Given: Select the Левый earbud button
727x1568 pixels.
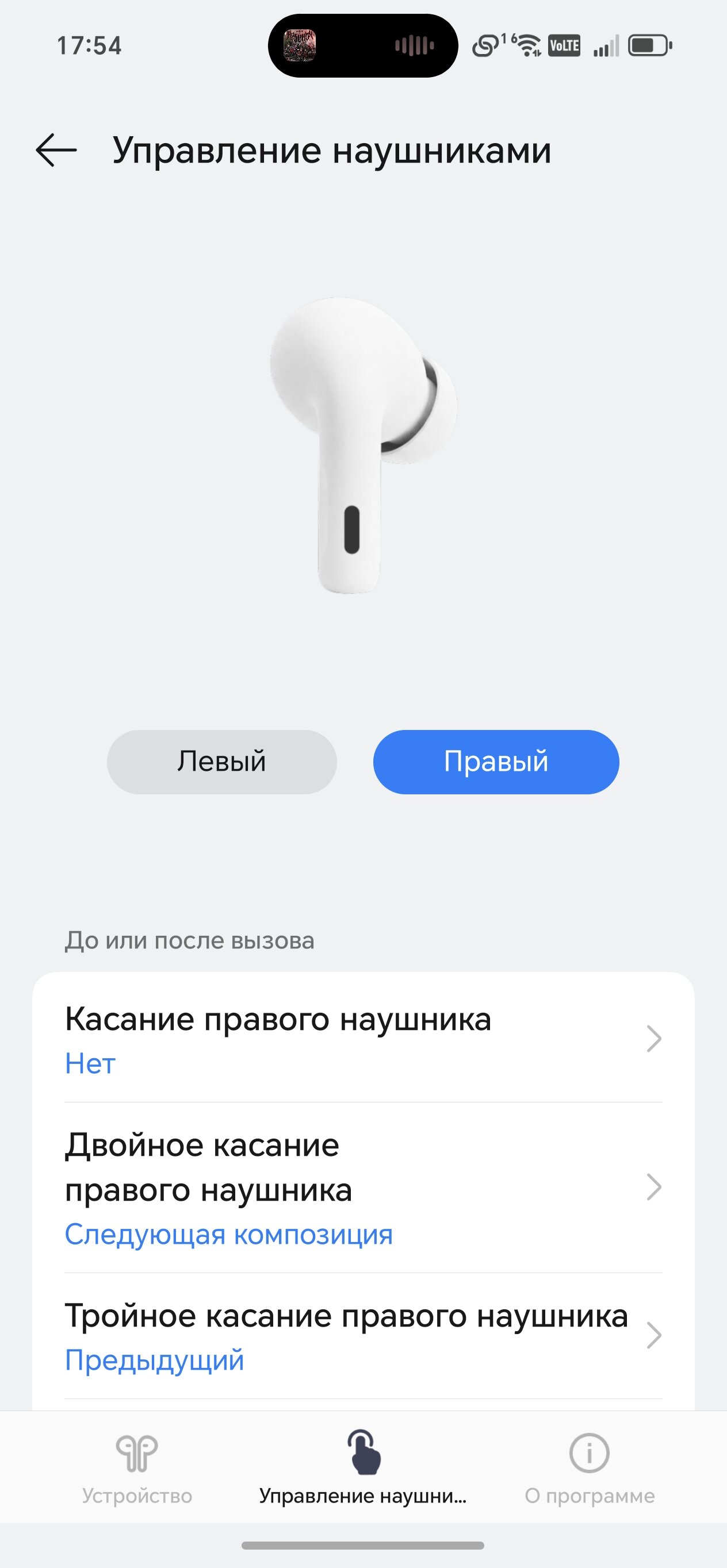Looking at the screenshot, I should (221, 762).
